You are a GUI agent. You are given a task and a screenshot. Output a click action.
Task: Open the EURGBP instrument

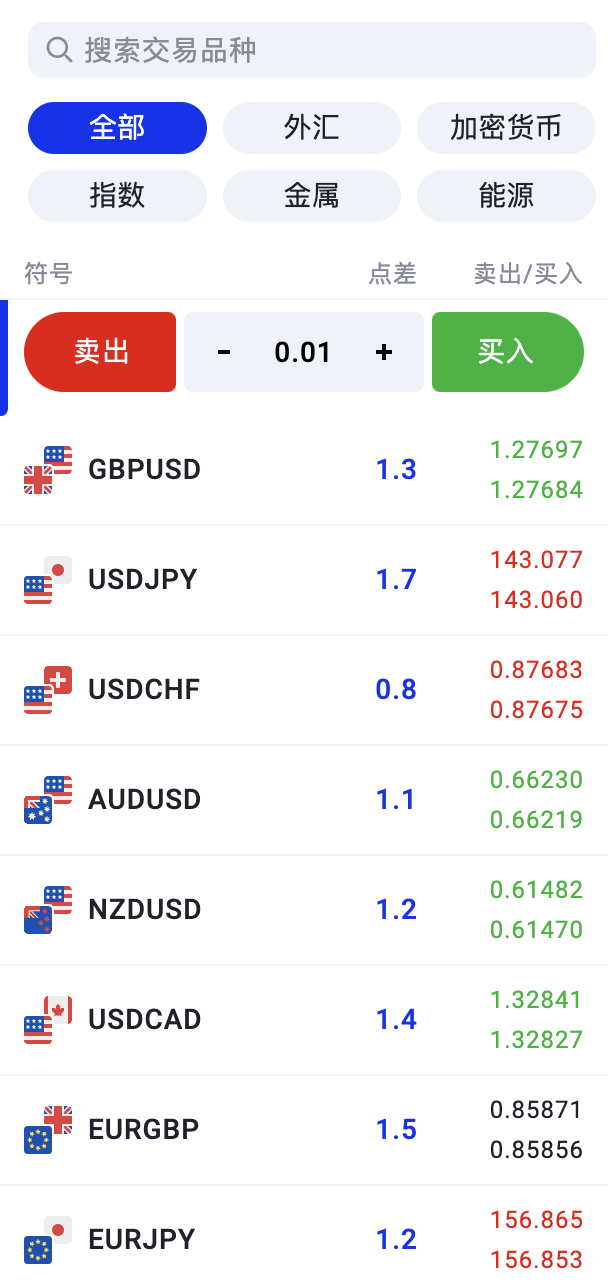[x=304, y=1130]
